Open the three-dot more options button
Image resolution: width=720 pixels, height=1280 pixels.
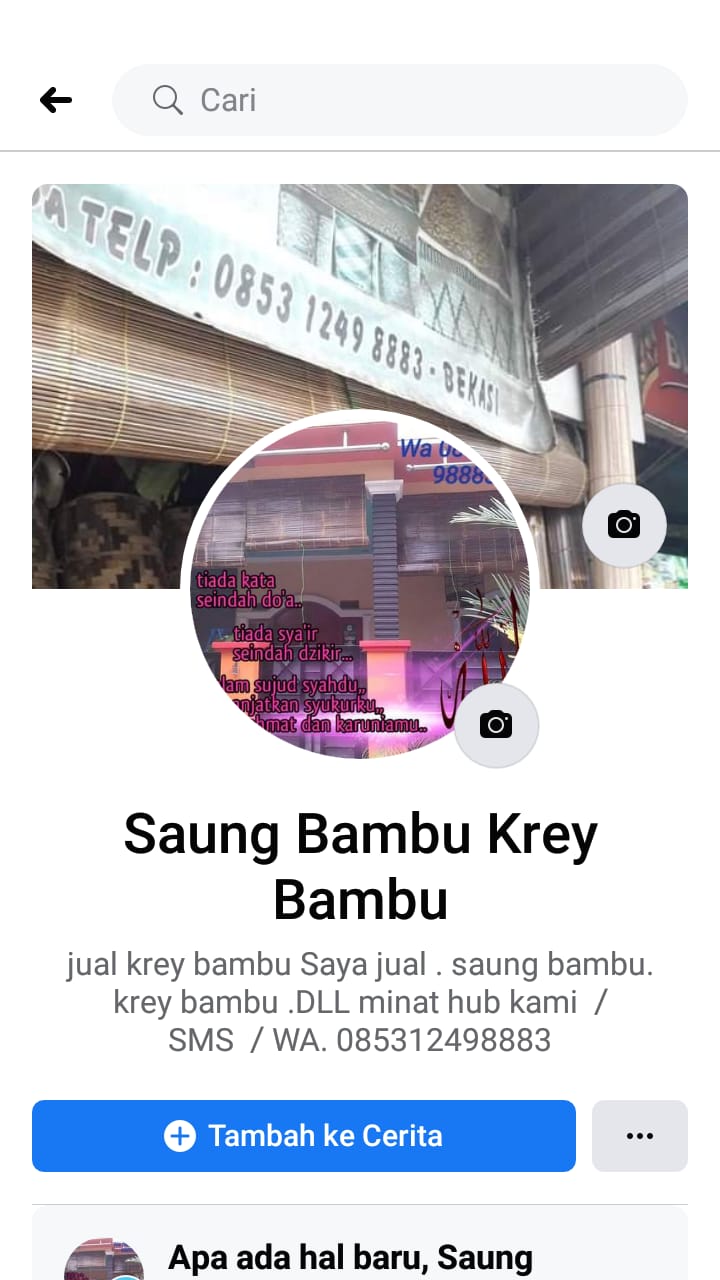click(640, 1136)
